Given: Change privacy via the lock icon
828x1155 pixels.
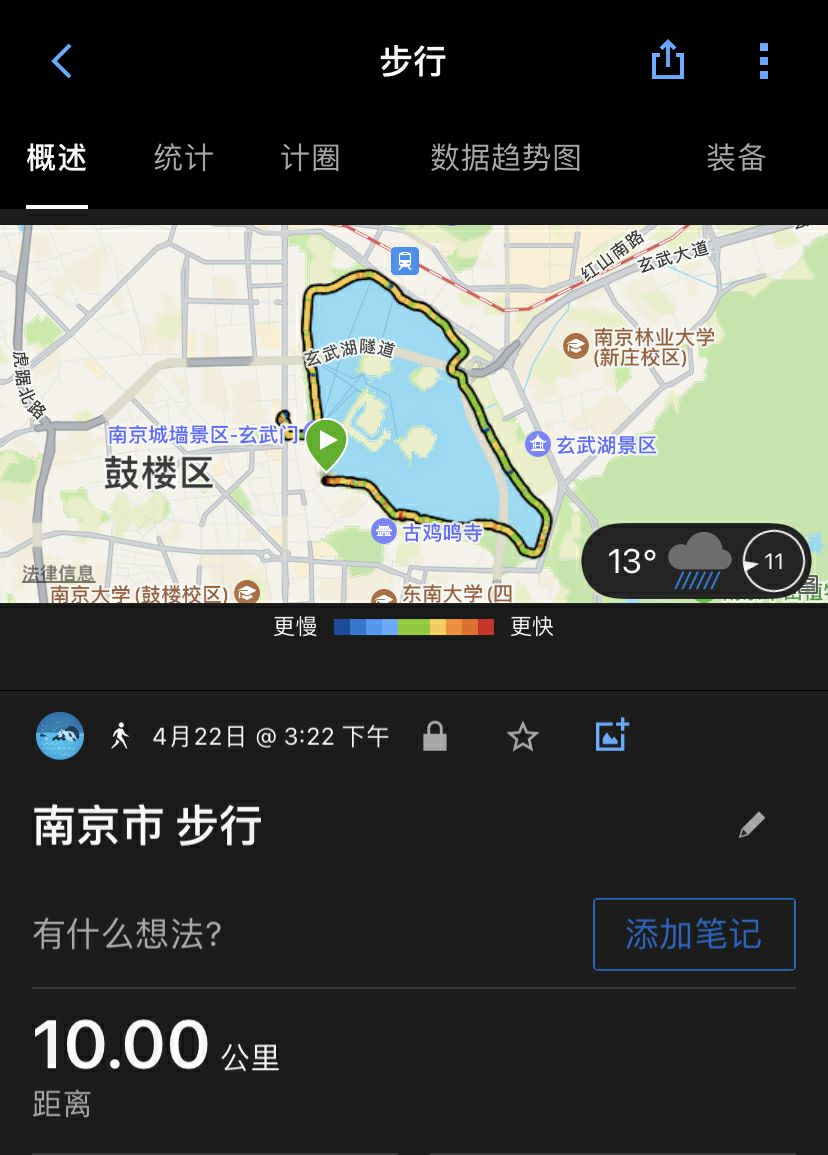Looking at the screenshot, I should (435, 736).
